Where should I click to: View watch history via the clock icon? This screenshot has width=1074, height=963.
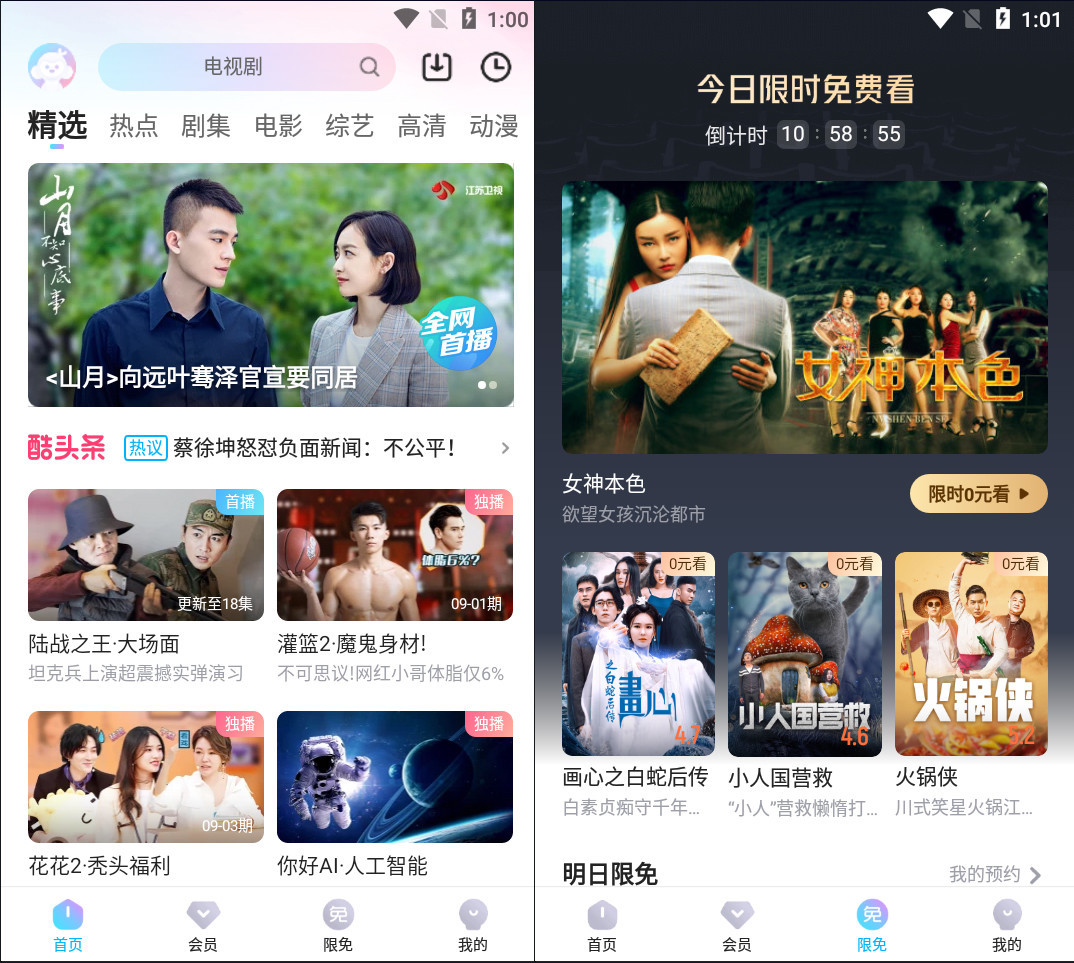[496, 67]
